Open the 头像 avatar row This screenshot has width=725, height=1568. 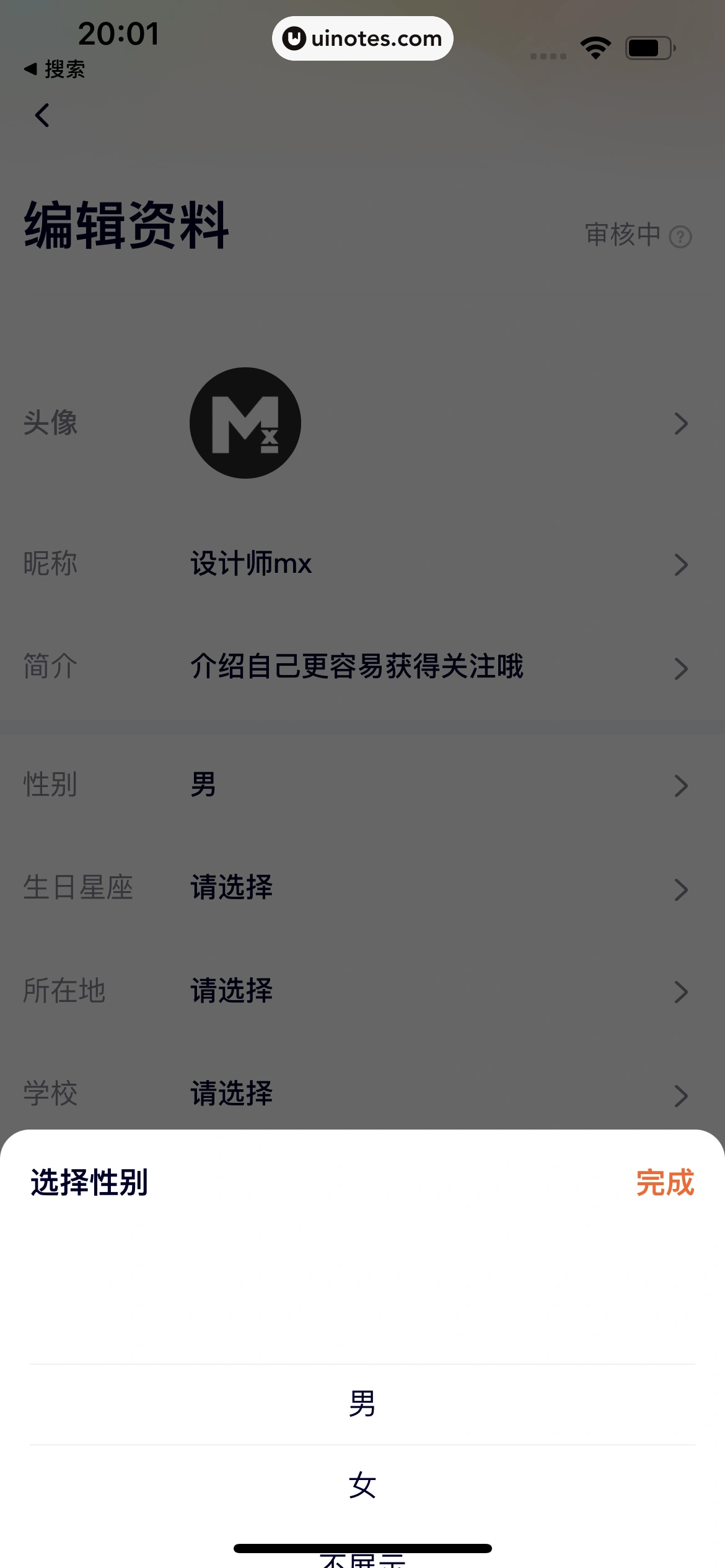point(362,424)
